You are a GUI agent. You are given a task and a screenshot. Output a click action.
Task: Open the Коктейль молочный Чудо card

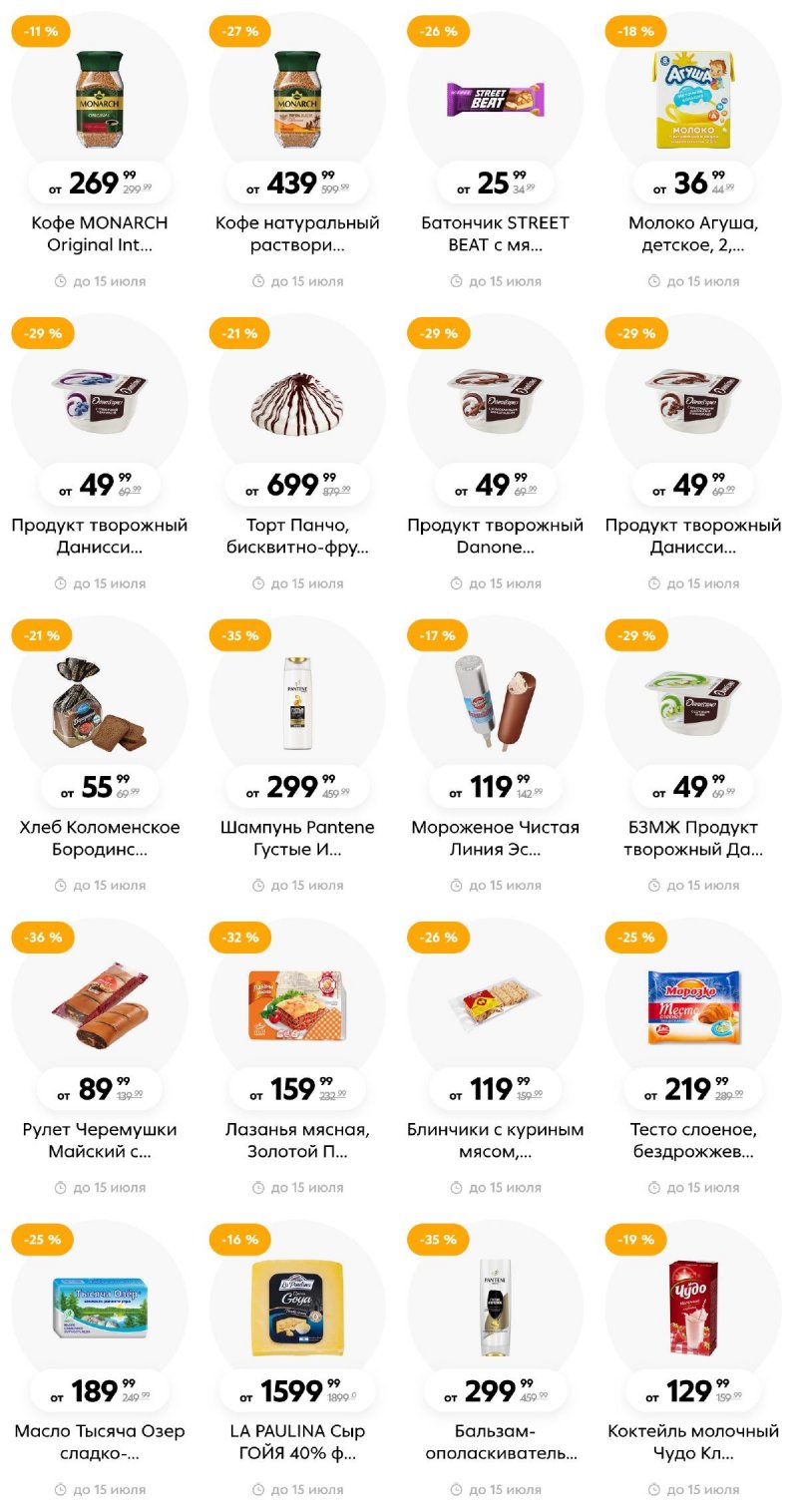(x=693, y=1309)
